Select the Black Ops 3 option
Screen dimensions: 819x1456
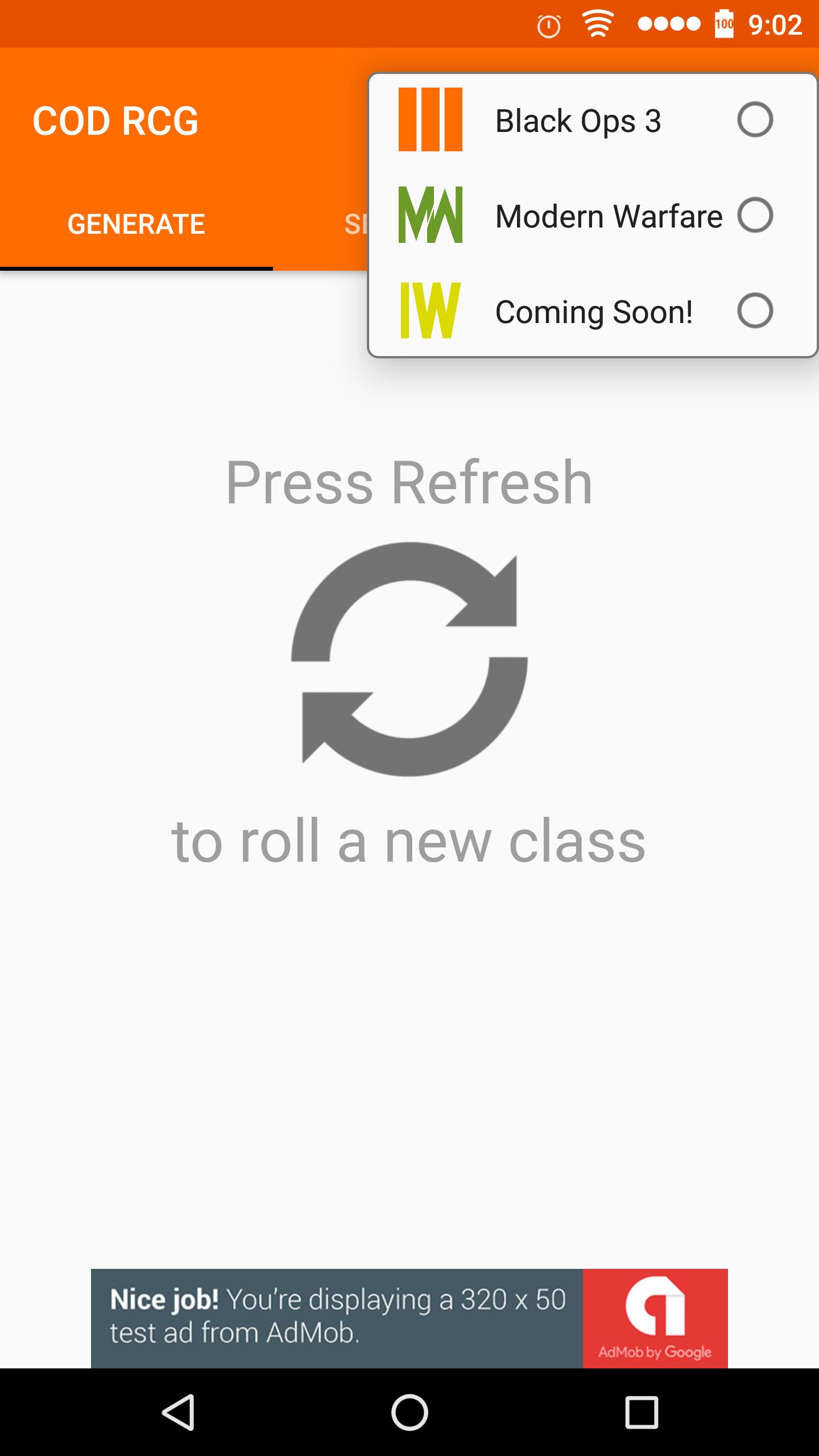click(593, 120)
